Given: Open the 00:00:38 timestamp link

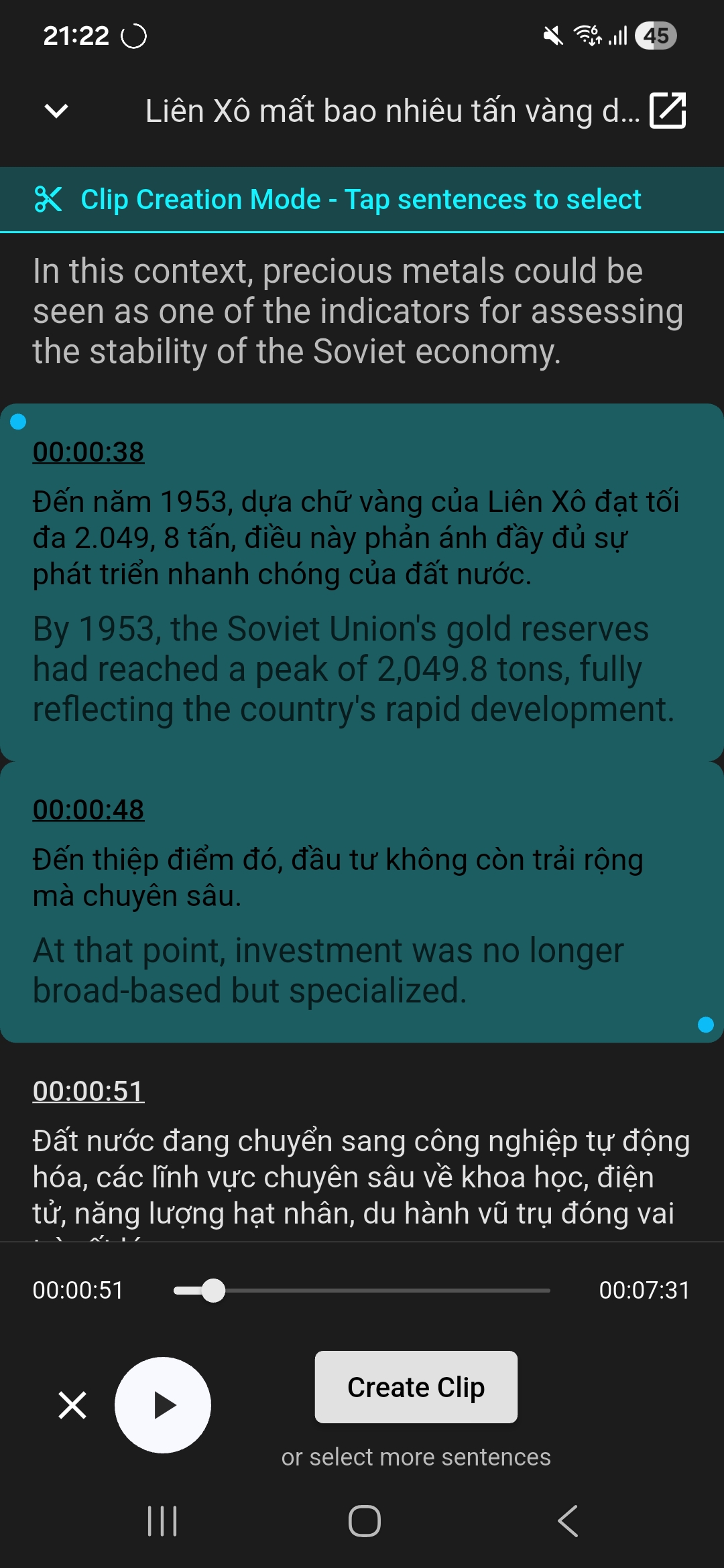Looking at the screenshot, I should pos(88,452).
